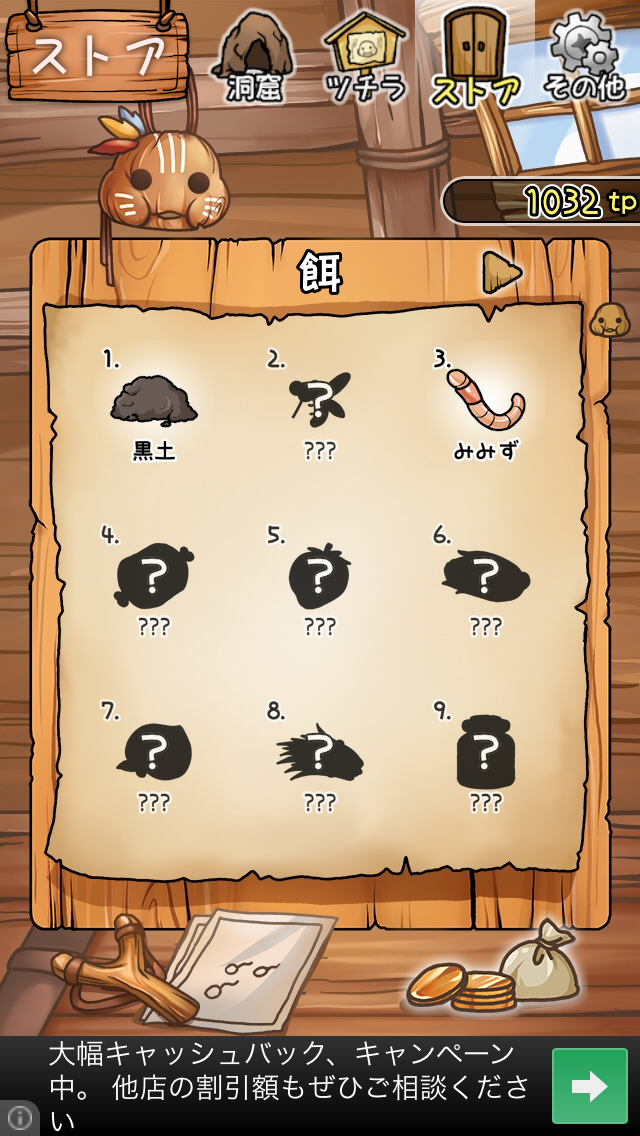Tap locked bait item number 5

(x=319, y=582)
